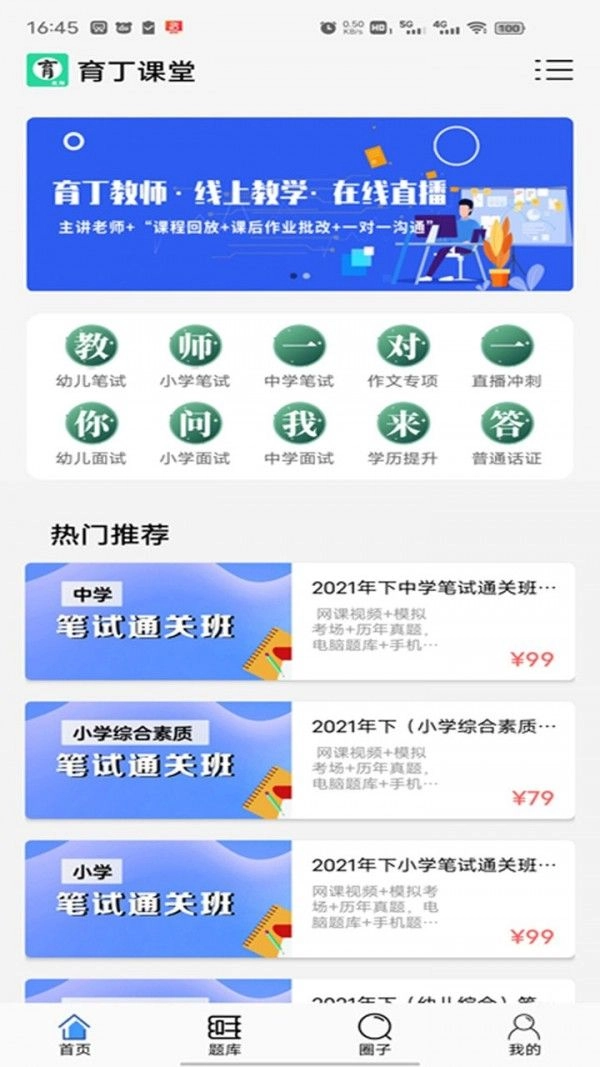Tap the 普通话证 category
This screenshot has height=1067, width=600.
coord(507,435)
